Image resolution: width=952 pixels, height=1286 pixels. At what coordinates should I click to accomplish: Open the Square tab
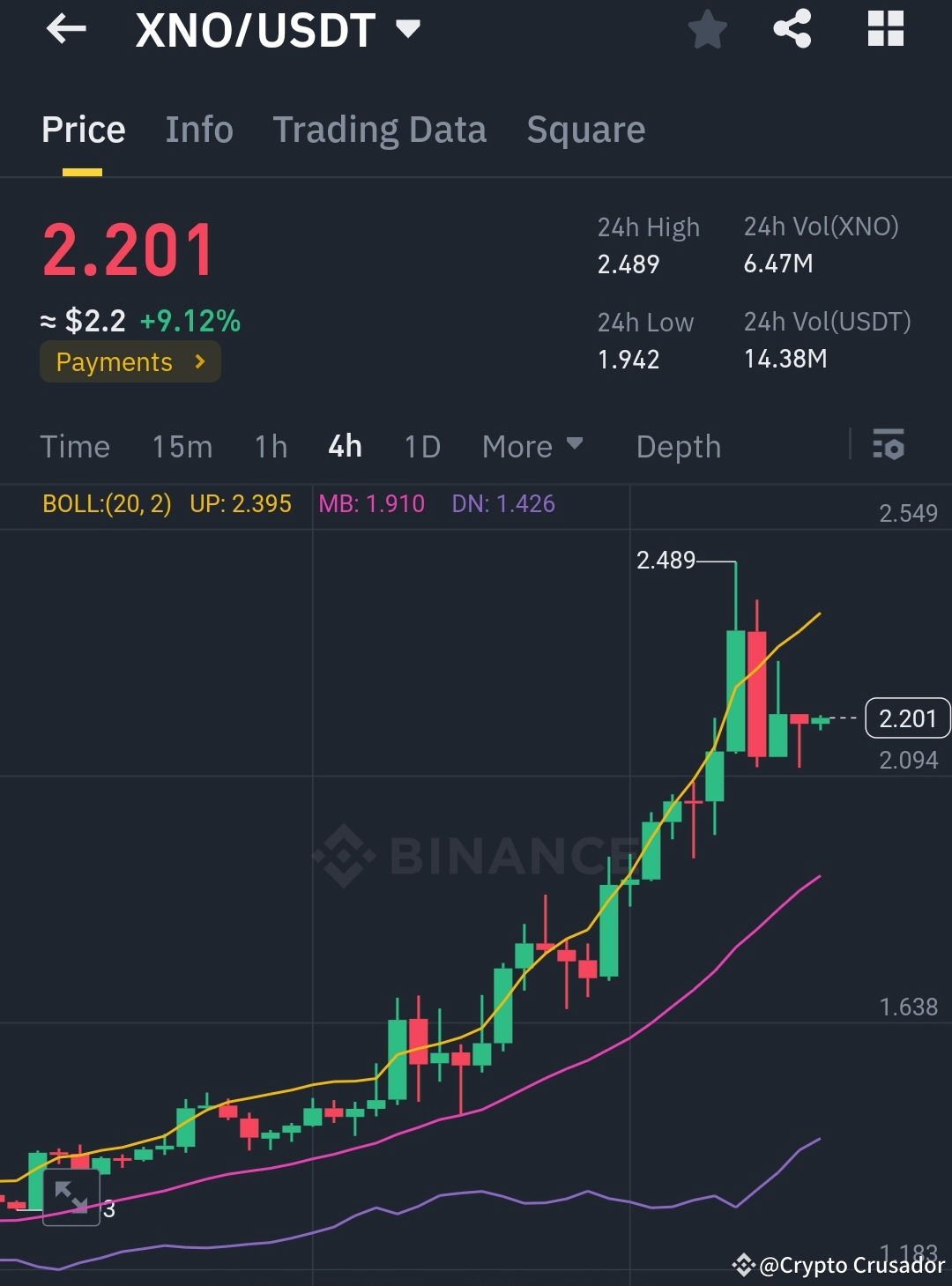(585, 129)
